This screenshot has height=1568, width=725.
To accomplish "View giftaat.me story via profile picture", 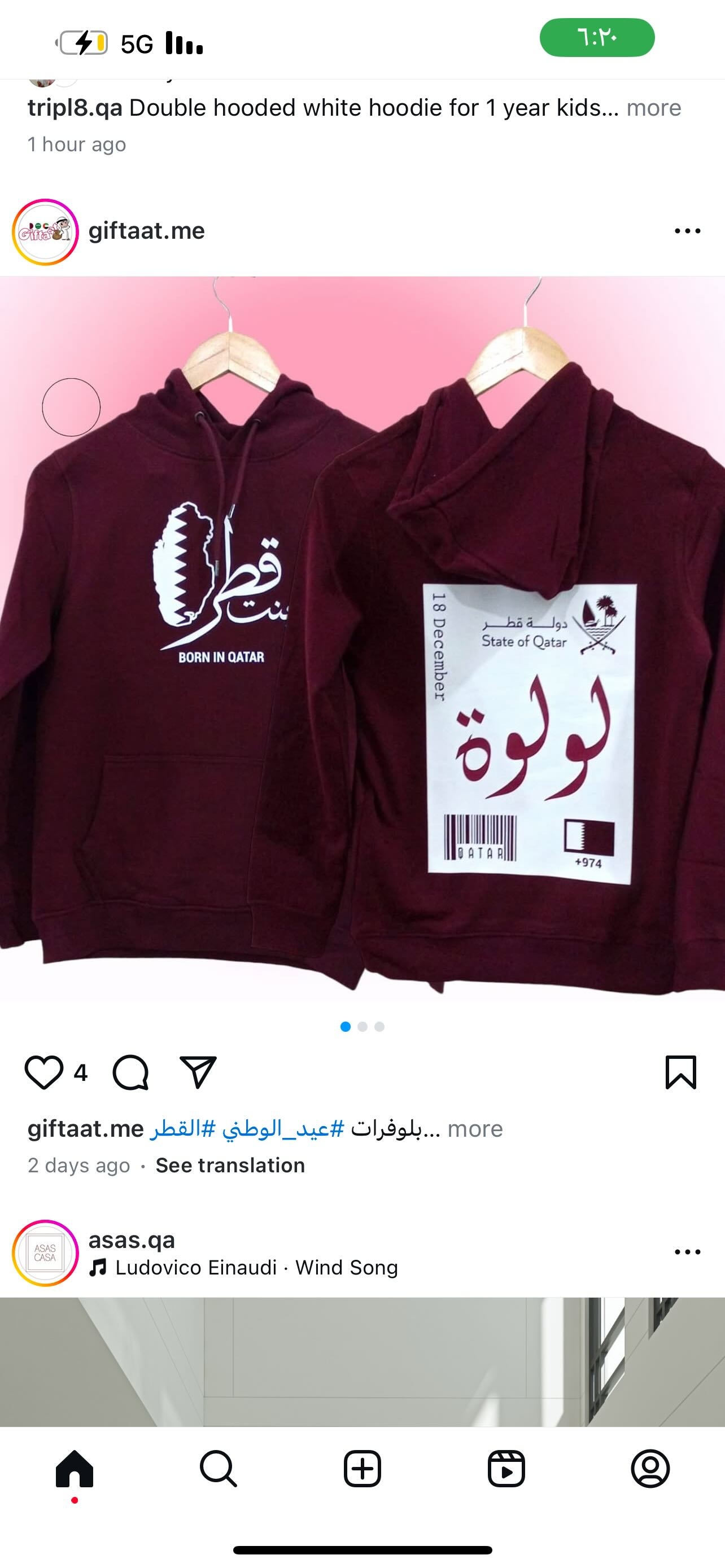I will tap(46, 232).
